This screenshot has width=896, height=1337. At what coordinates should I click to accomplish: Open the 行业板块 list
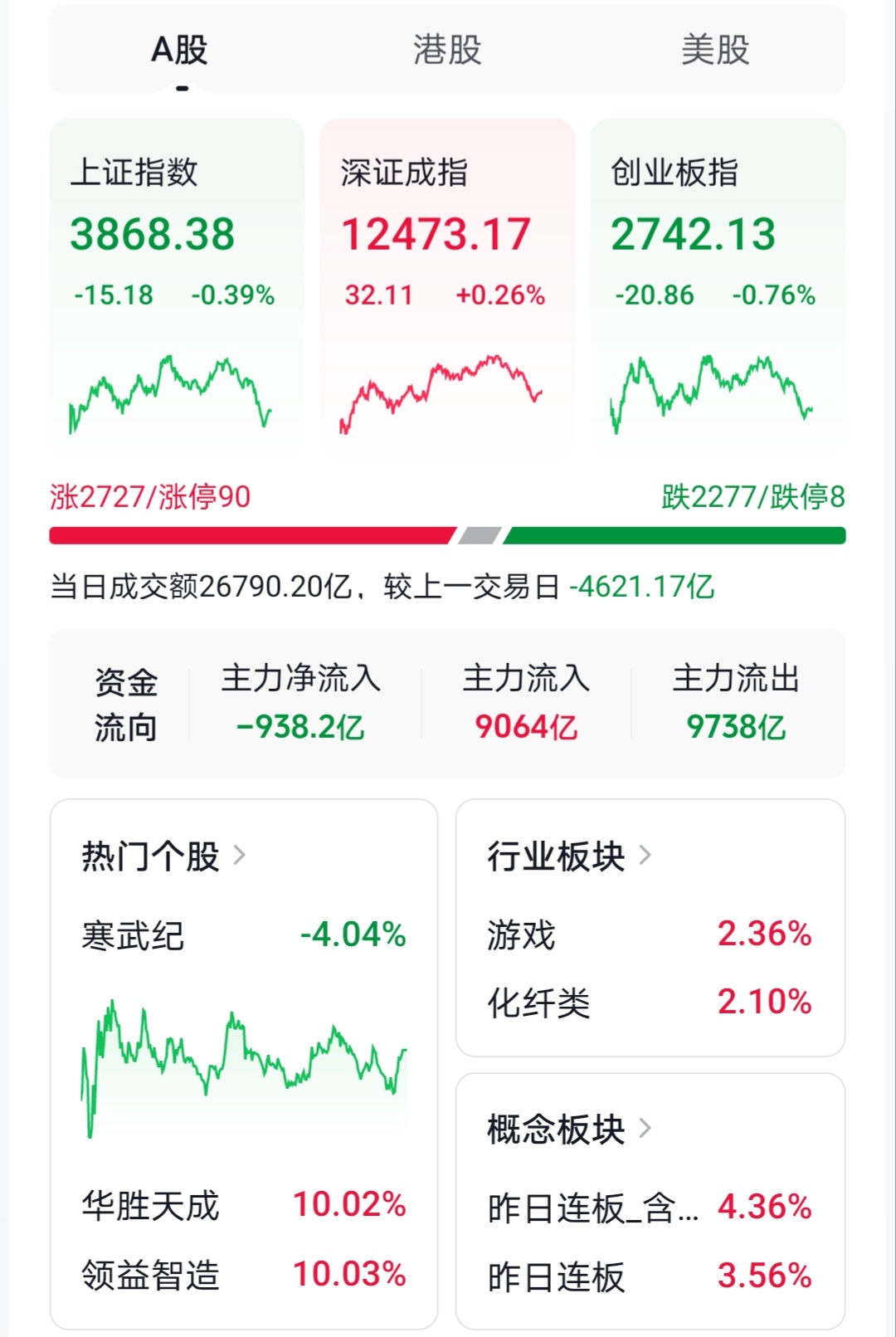tap(569, 856)
